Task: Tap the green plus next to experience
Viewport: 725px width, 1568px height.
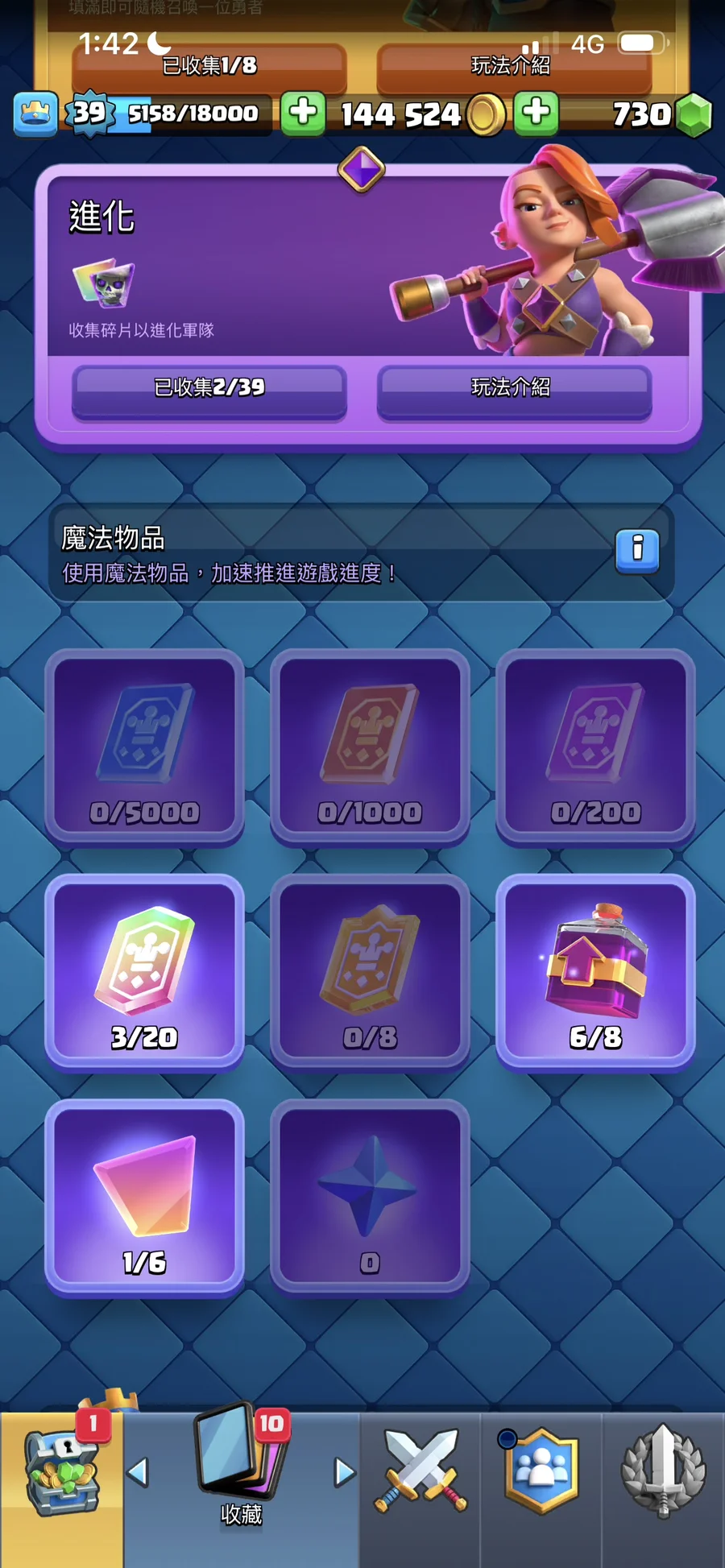Action: (x=303, y=113)
